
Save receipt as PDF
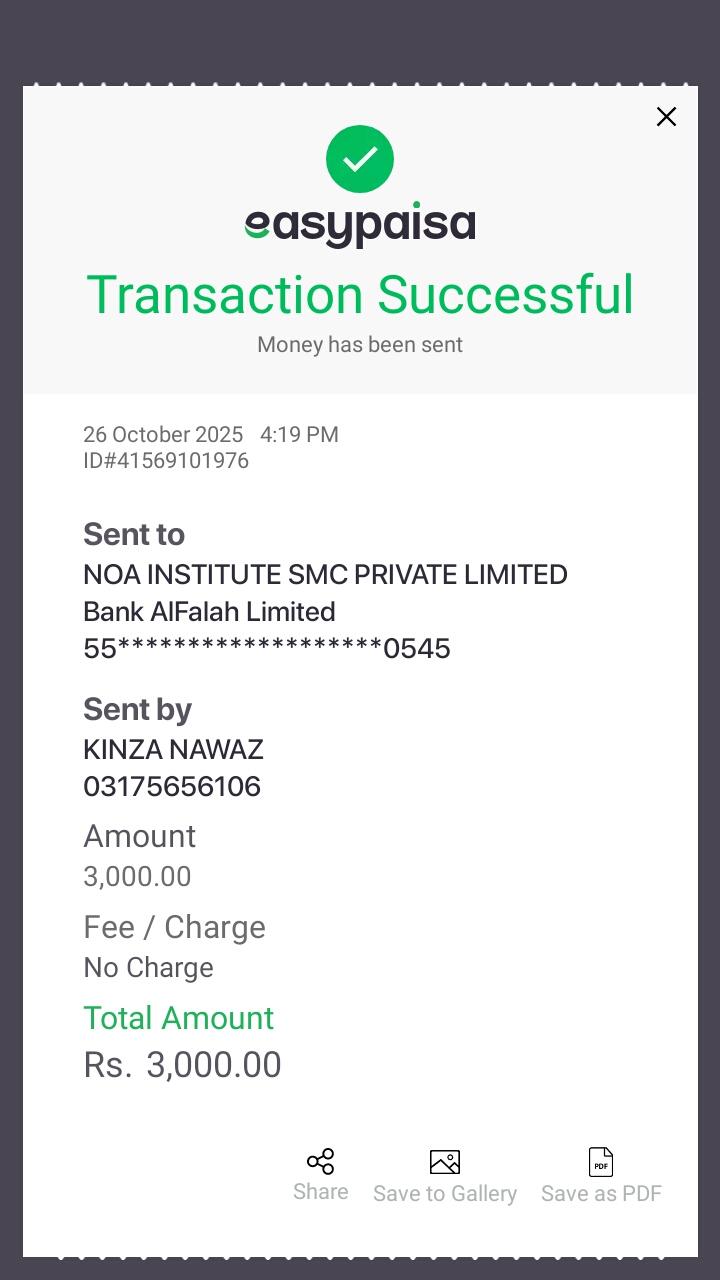[601, 1175]
